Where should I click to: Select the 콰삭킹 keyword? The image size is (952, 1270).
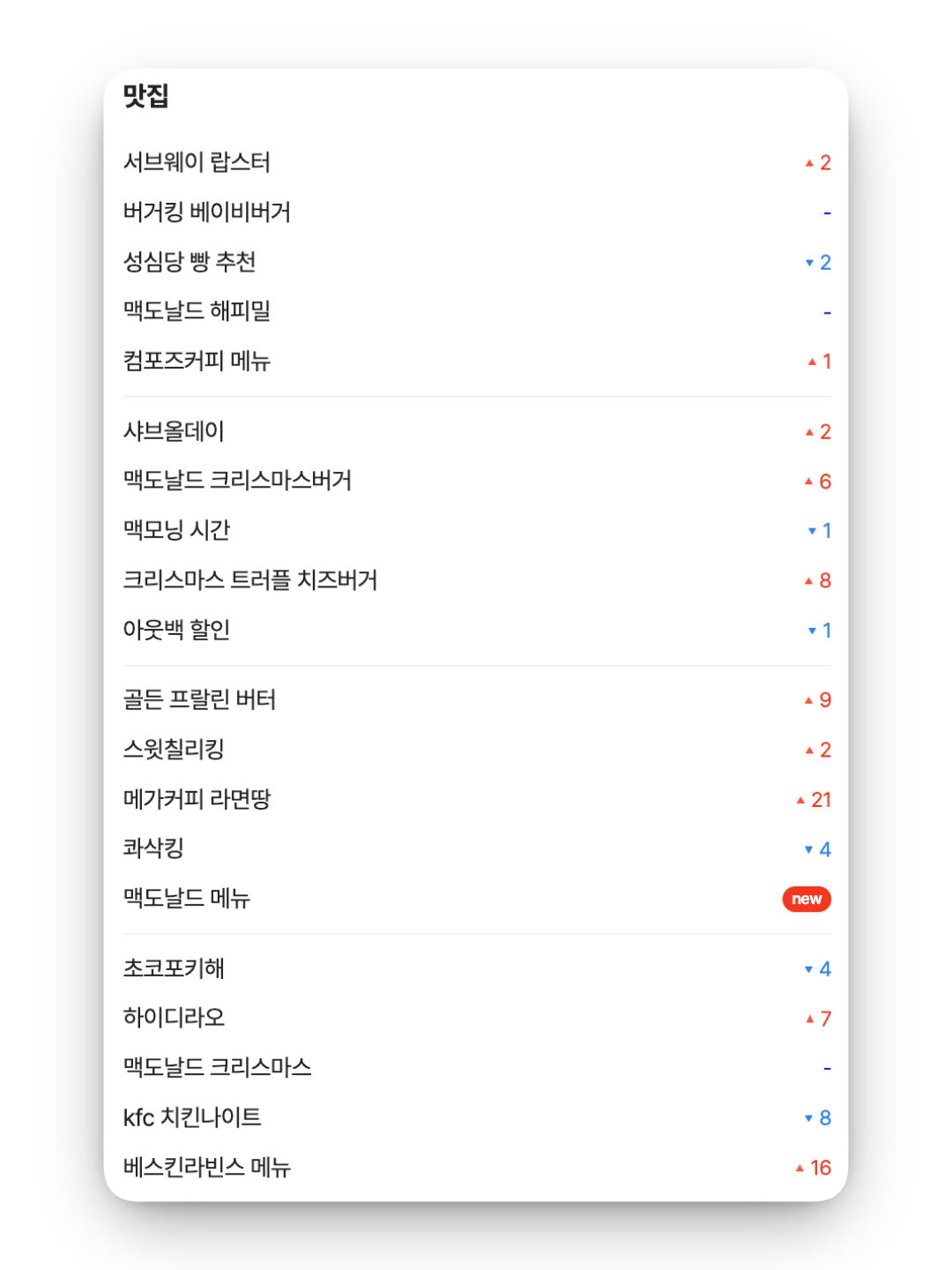coord(153,848)
